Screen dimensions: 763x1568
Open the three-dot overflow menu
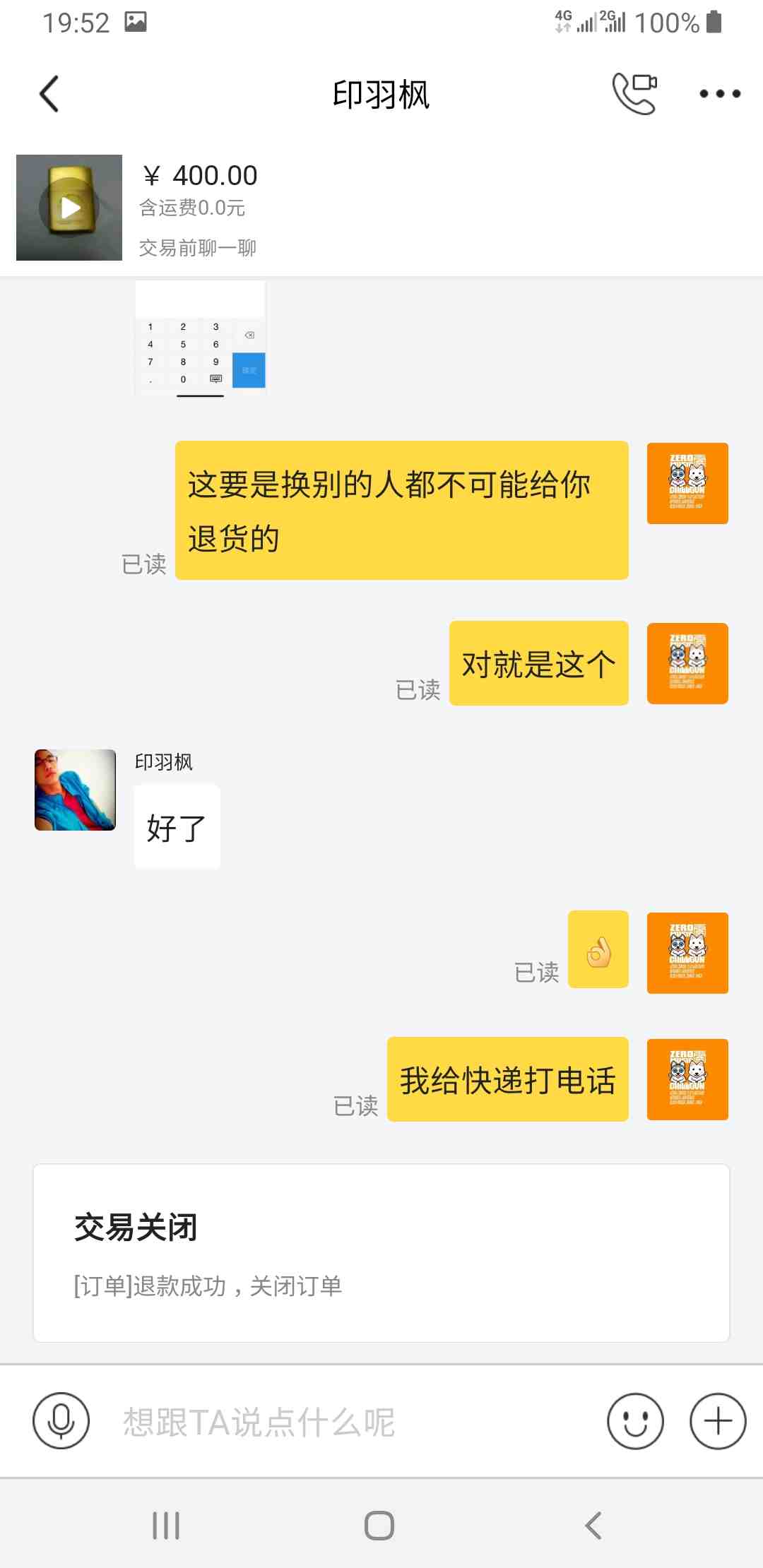719,94
